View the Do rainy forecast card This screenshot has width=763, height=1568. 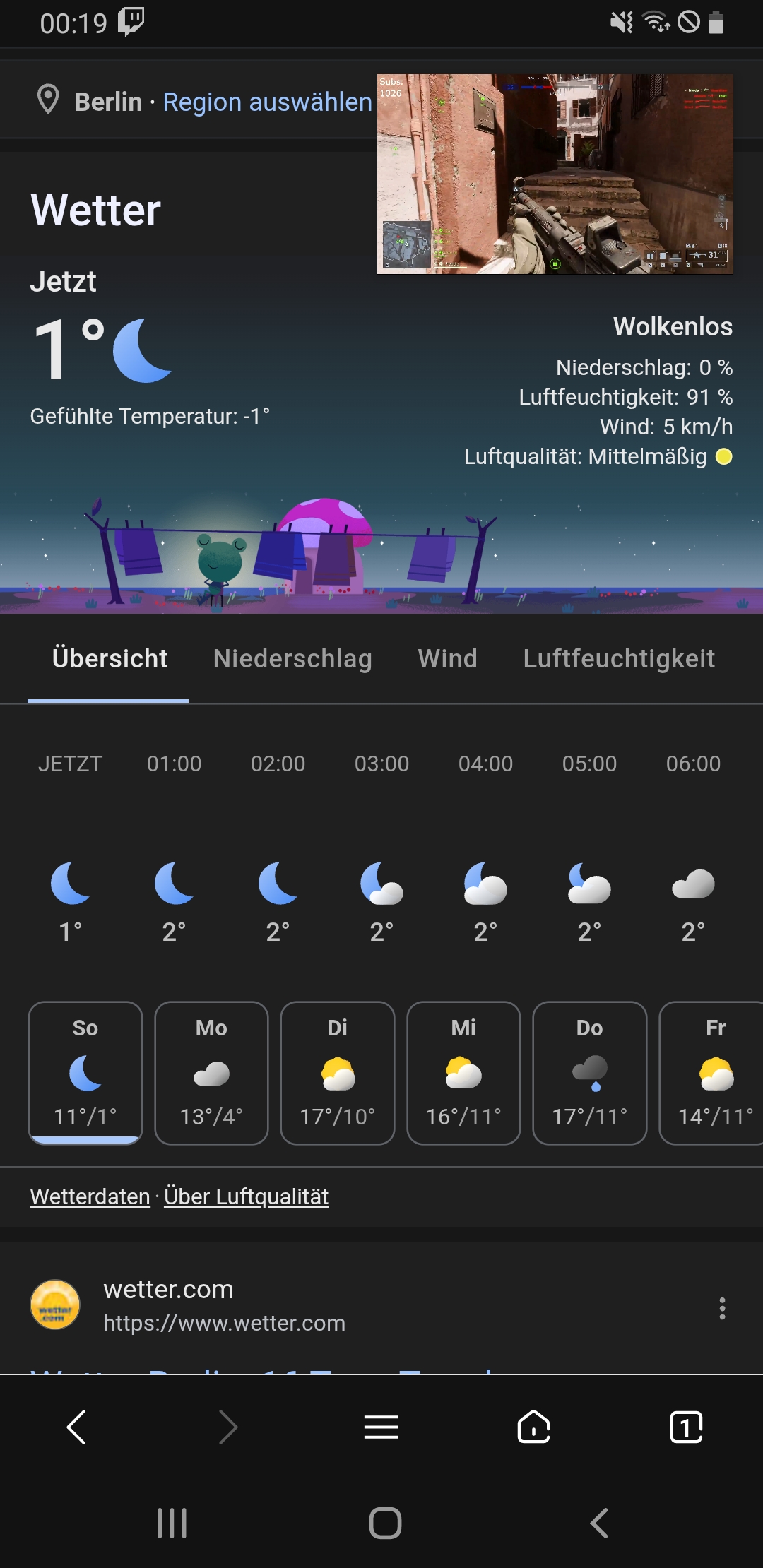tap(589, 1072)
